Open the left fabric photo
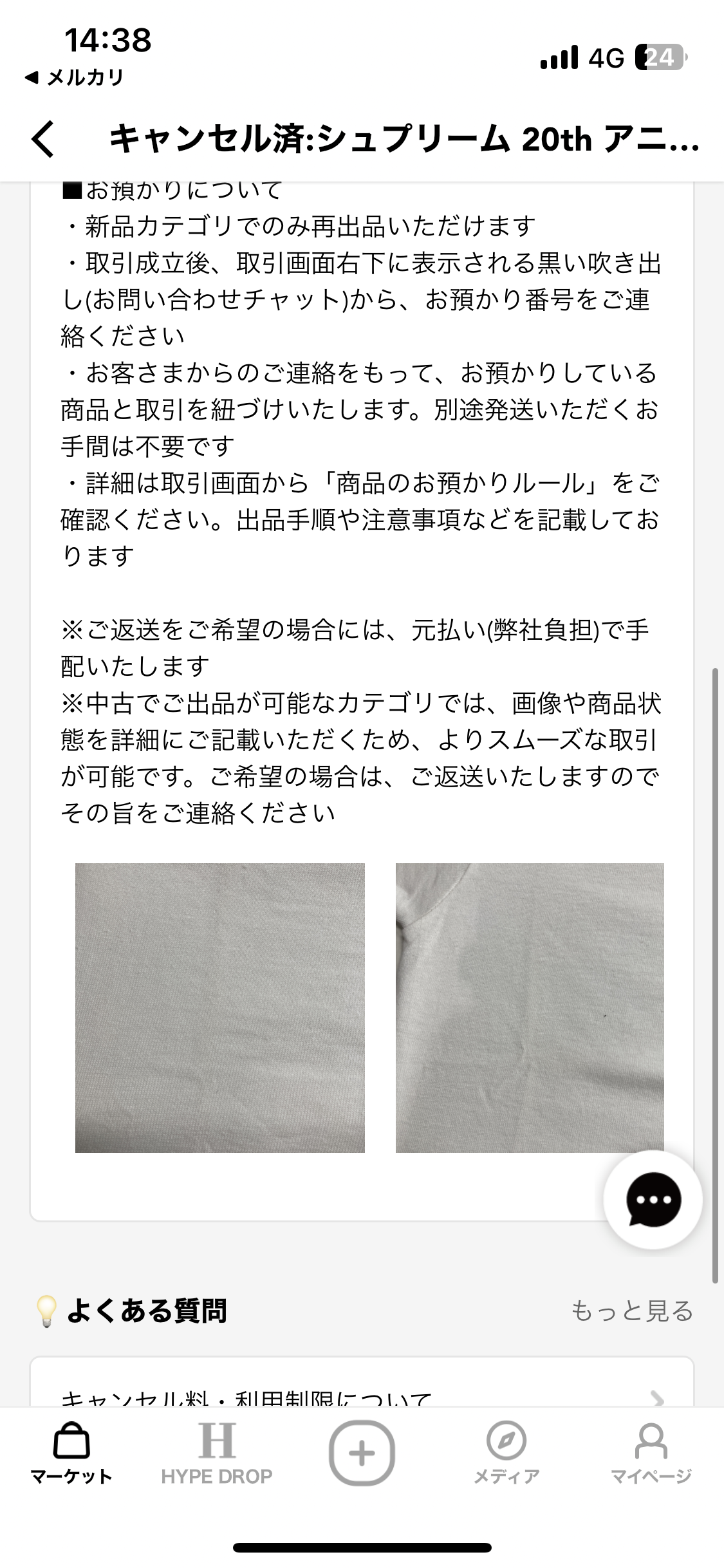This screenshot has width=724, height=1568. coord(220,1007)
